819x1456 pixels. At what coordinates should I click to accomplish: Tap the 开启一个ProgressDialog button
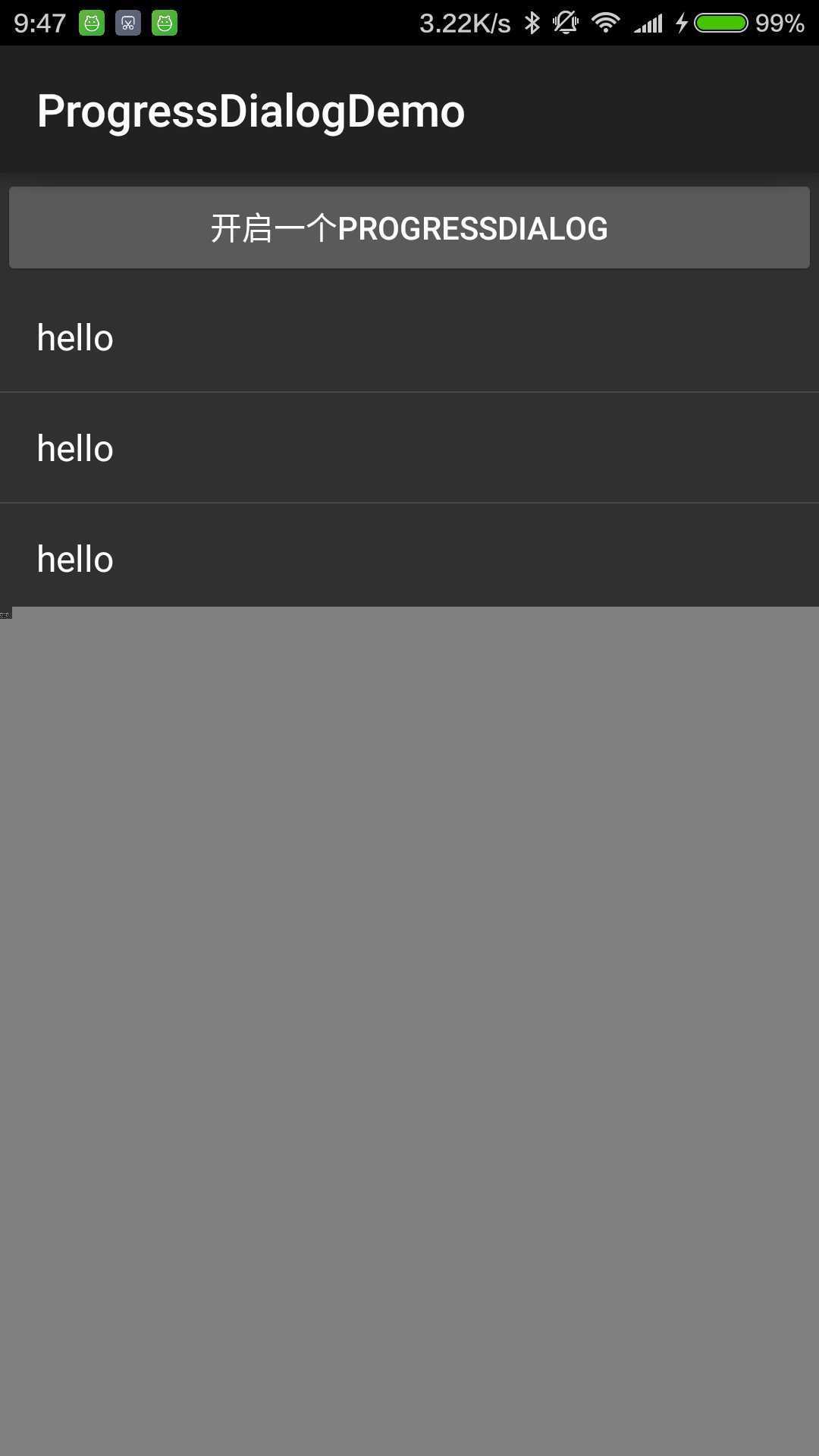(409, 228)
